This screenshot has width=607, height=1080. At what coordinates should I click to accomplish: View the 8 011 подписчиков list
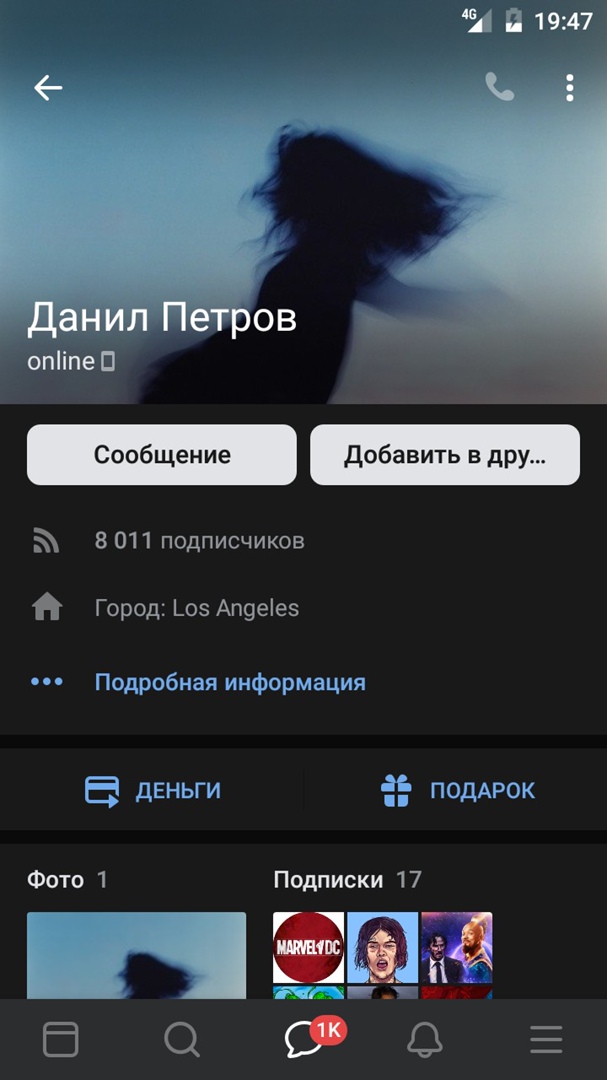tap(199, 541)
